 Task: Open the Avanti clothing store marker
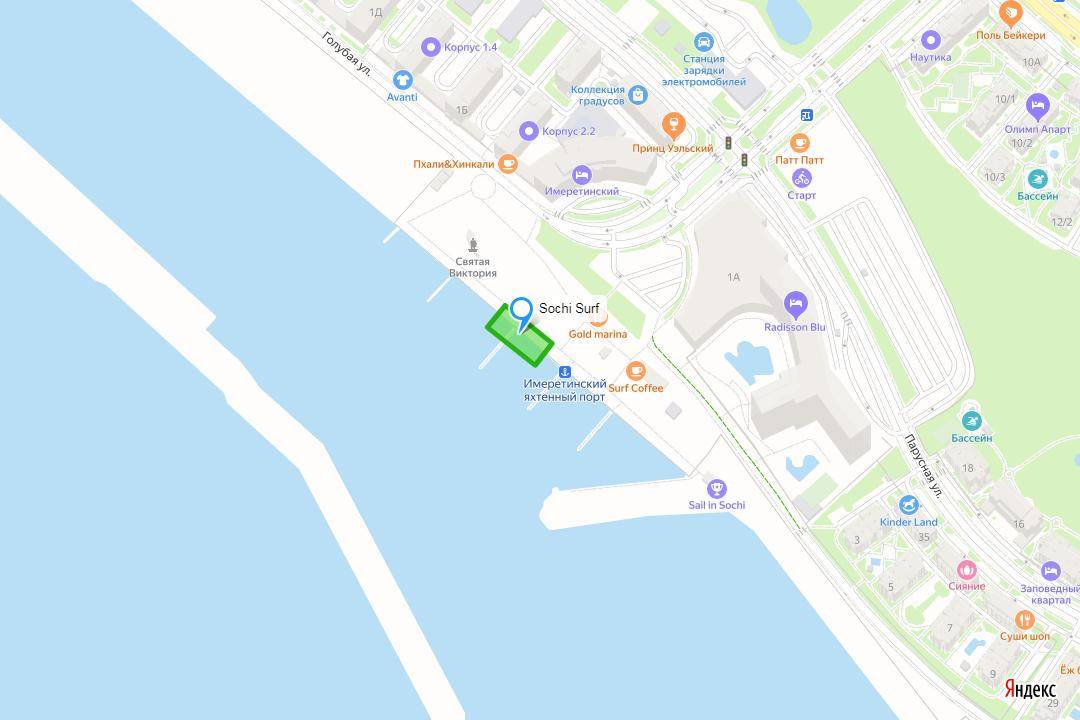click(402, 80)
